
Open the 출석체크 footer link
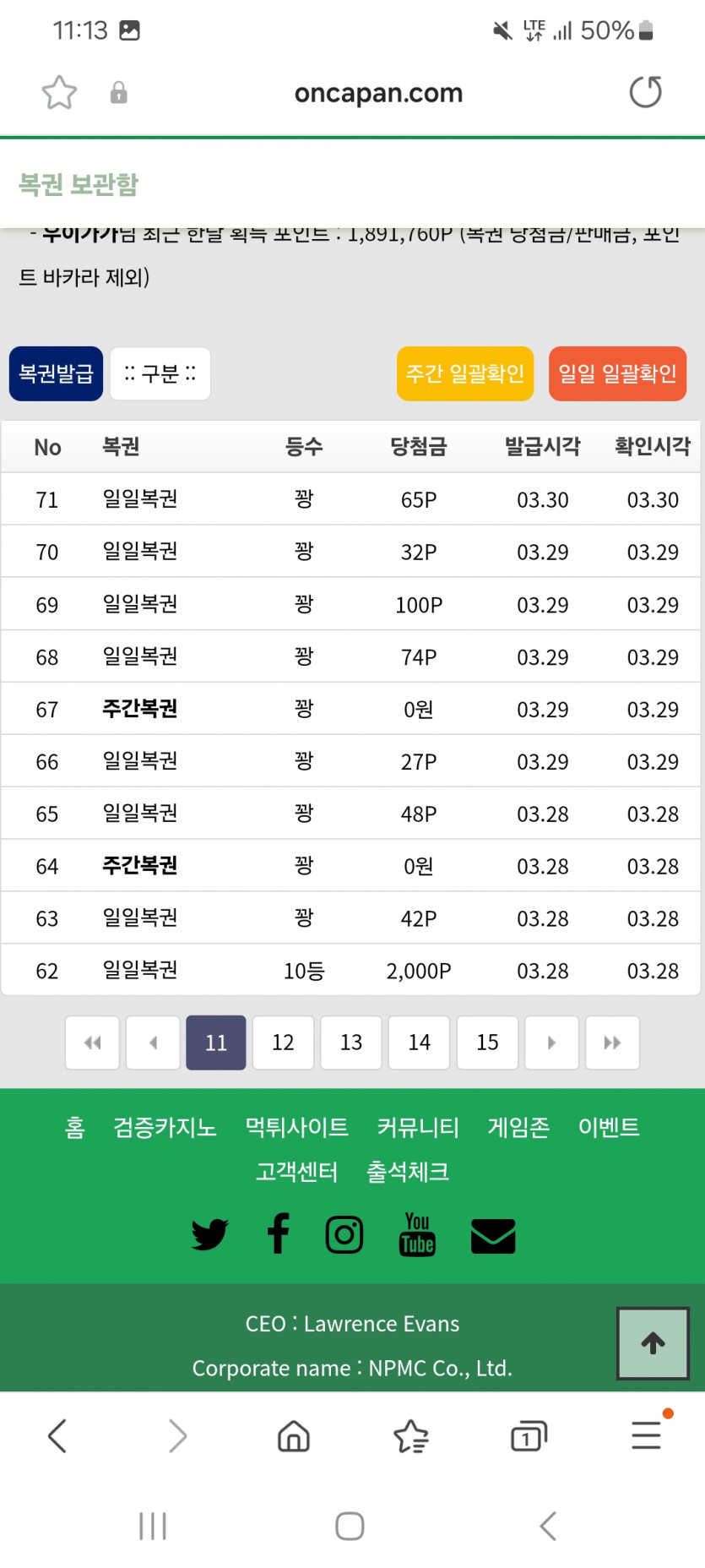tap(407, 1172)
